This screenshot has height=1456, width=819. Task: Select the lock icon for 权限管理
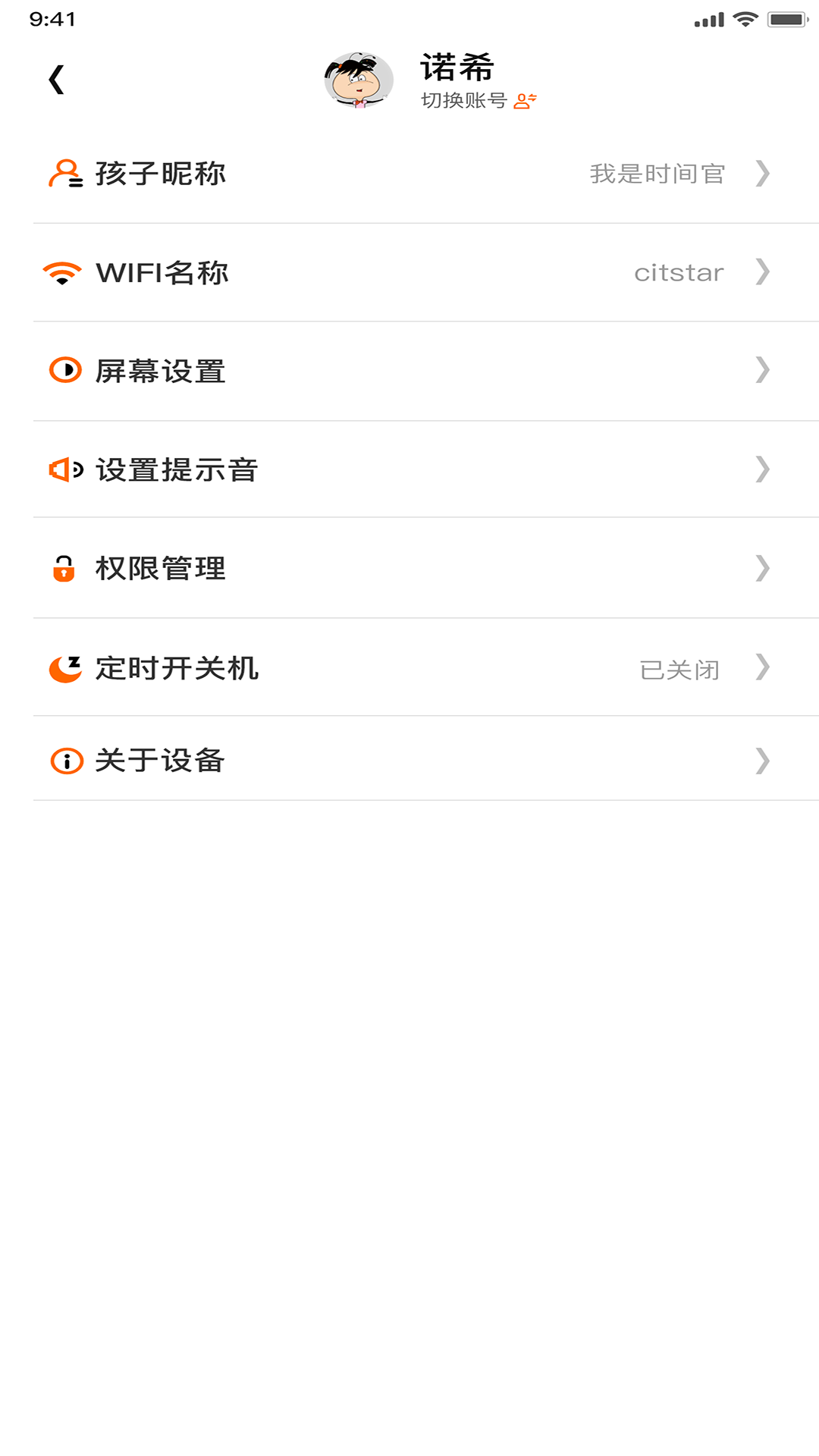click(64, 569)
